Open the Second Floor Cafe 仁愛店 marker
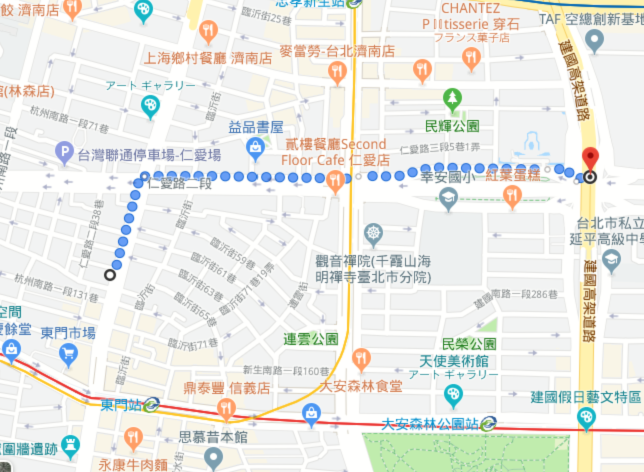 pyautogui.click(x=336, y=179)
